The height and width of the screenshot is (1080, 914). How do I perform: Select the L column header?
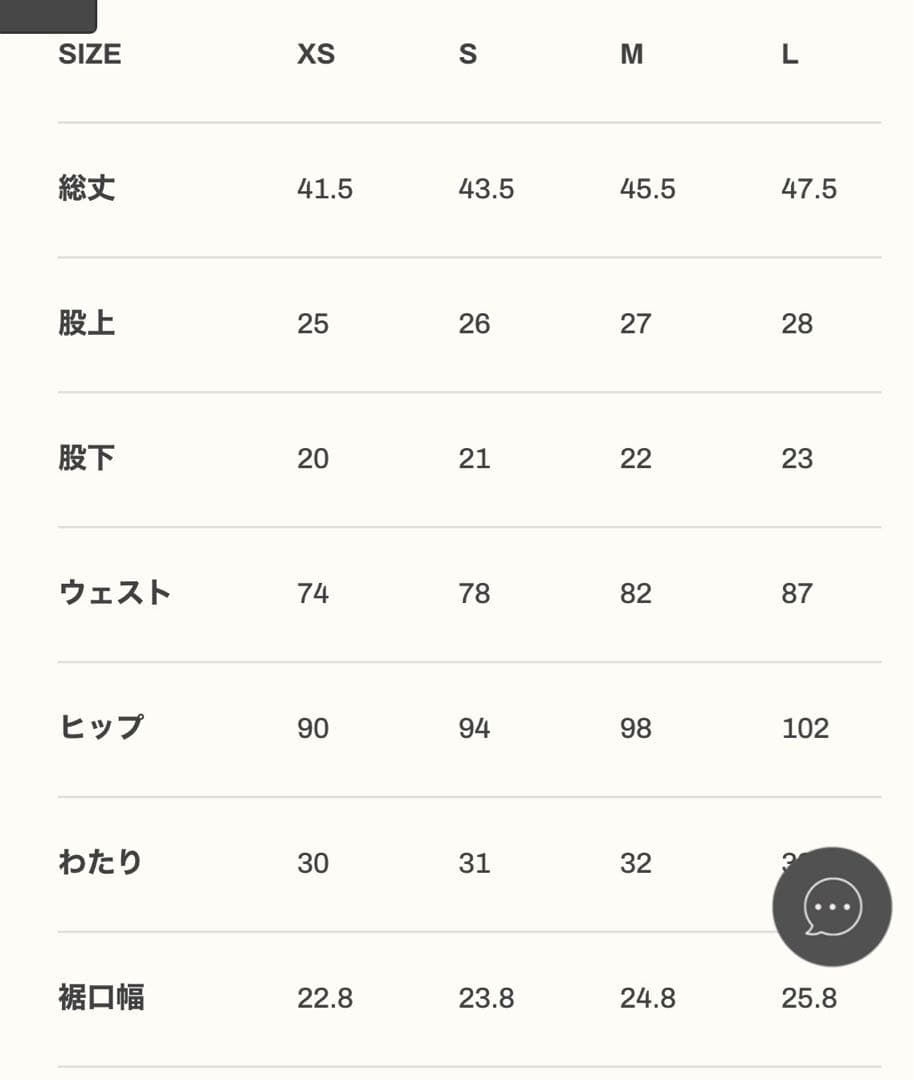[789, 54]
